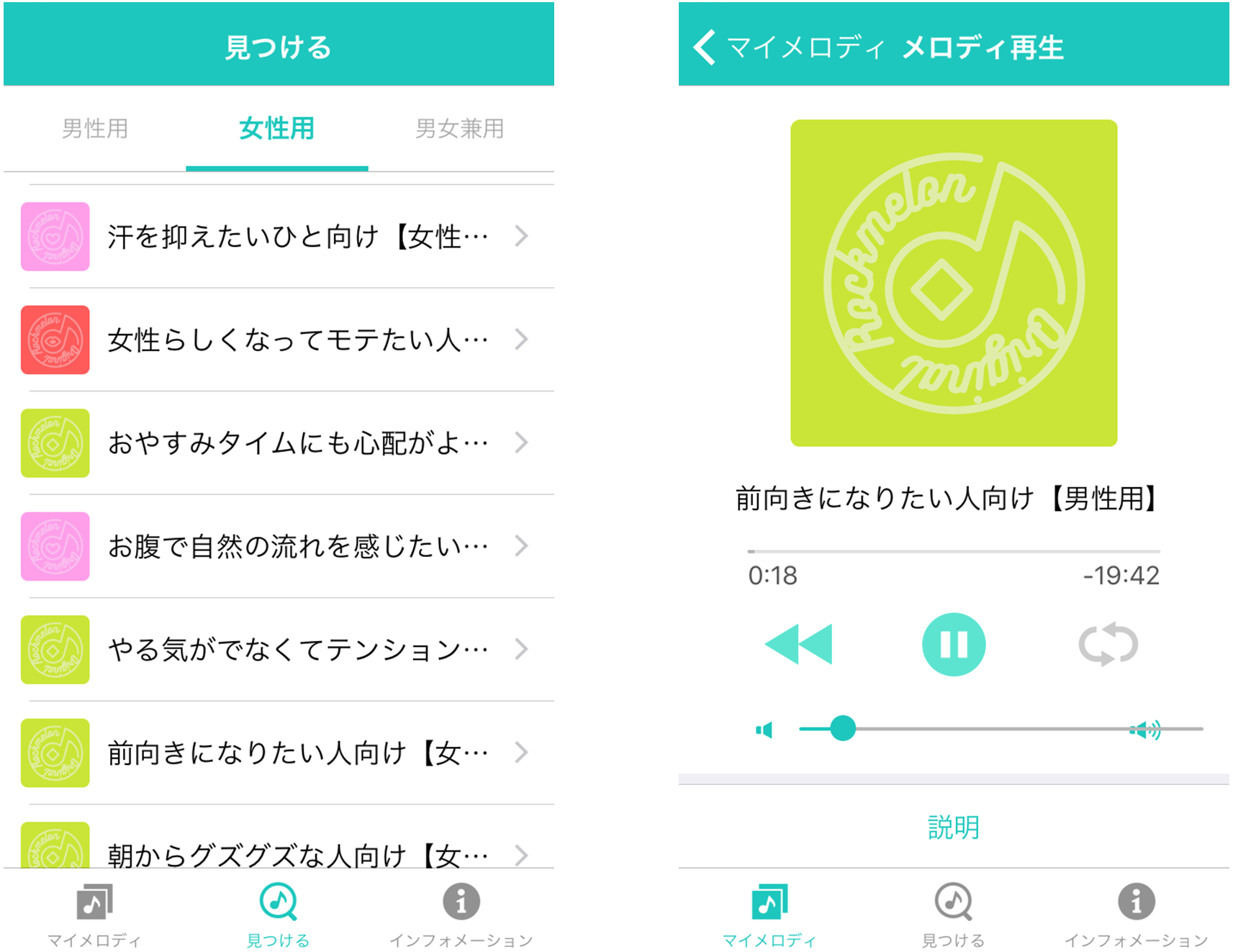This screenshot has width=1233, height=952.
Task: Open 見つける tab on the playback screen
Action: click(x=953, y=915)
